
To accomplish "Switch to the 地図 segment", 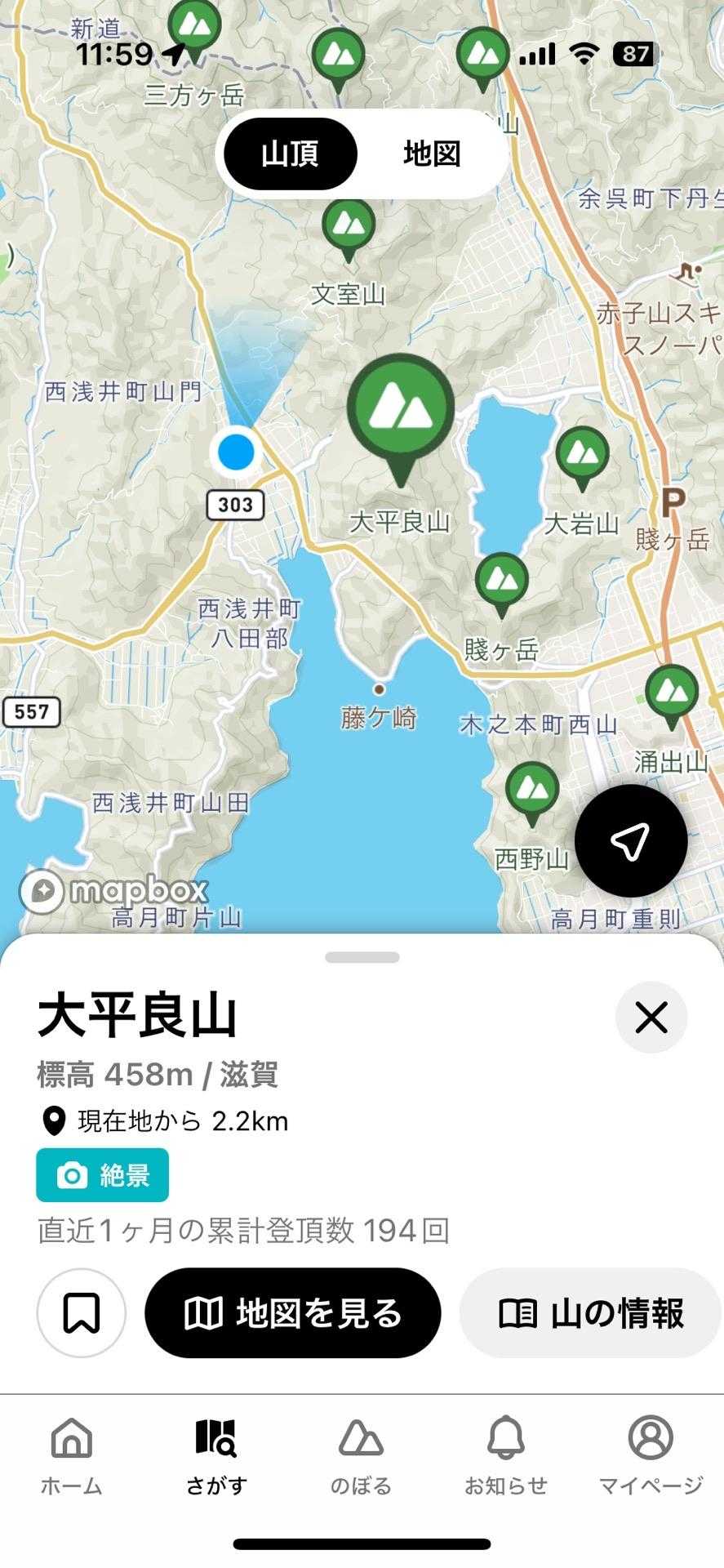I will 432,154.
